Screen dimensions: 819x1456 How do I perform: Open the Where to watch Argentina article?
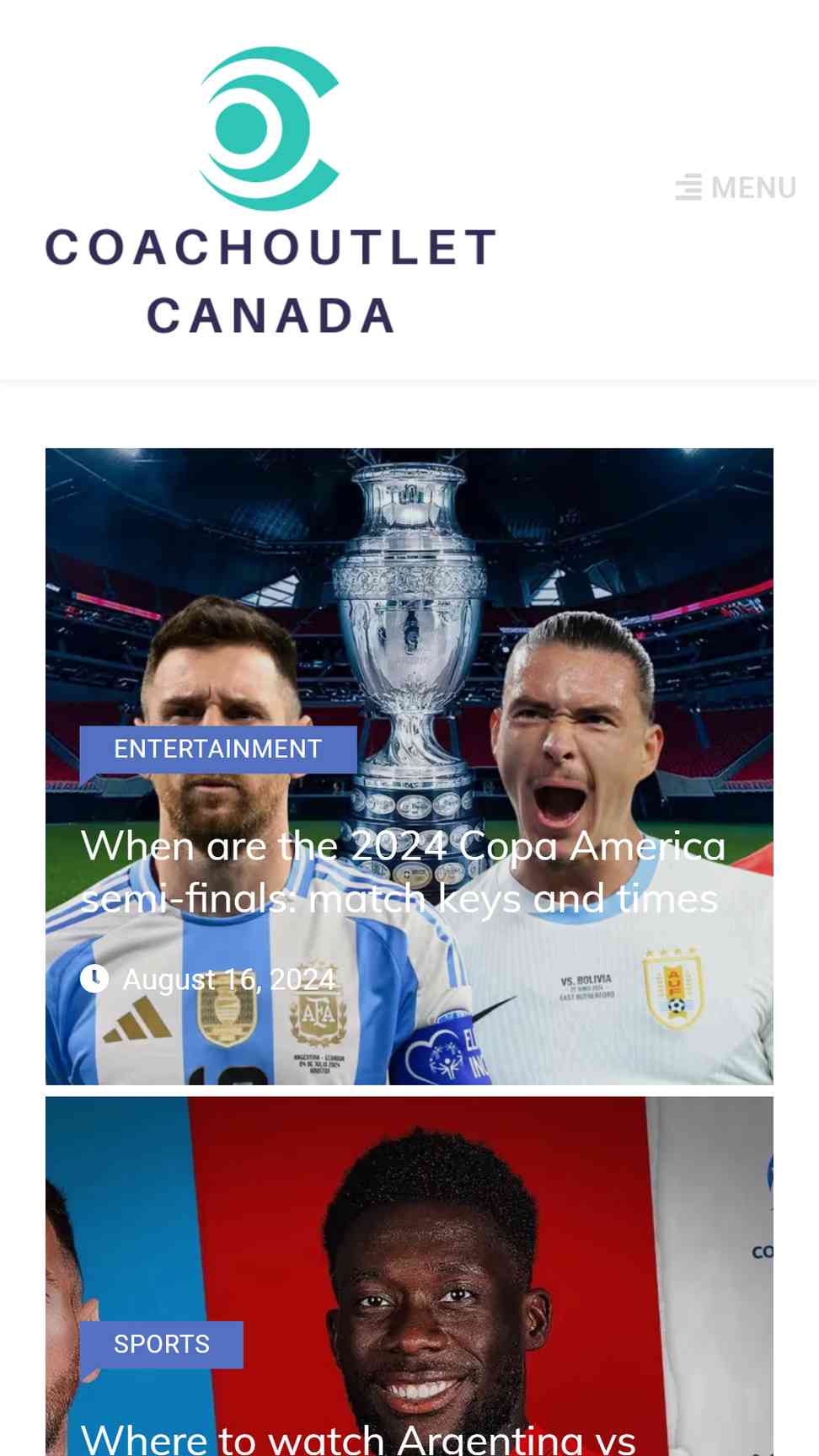click(x=358, y=1438)
